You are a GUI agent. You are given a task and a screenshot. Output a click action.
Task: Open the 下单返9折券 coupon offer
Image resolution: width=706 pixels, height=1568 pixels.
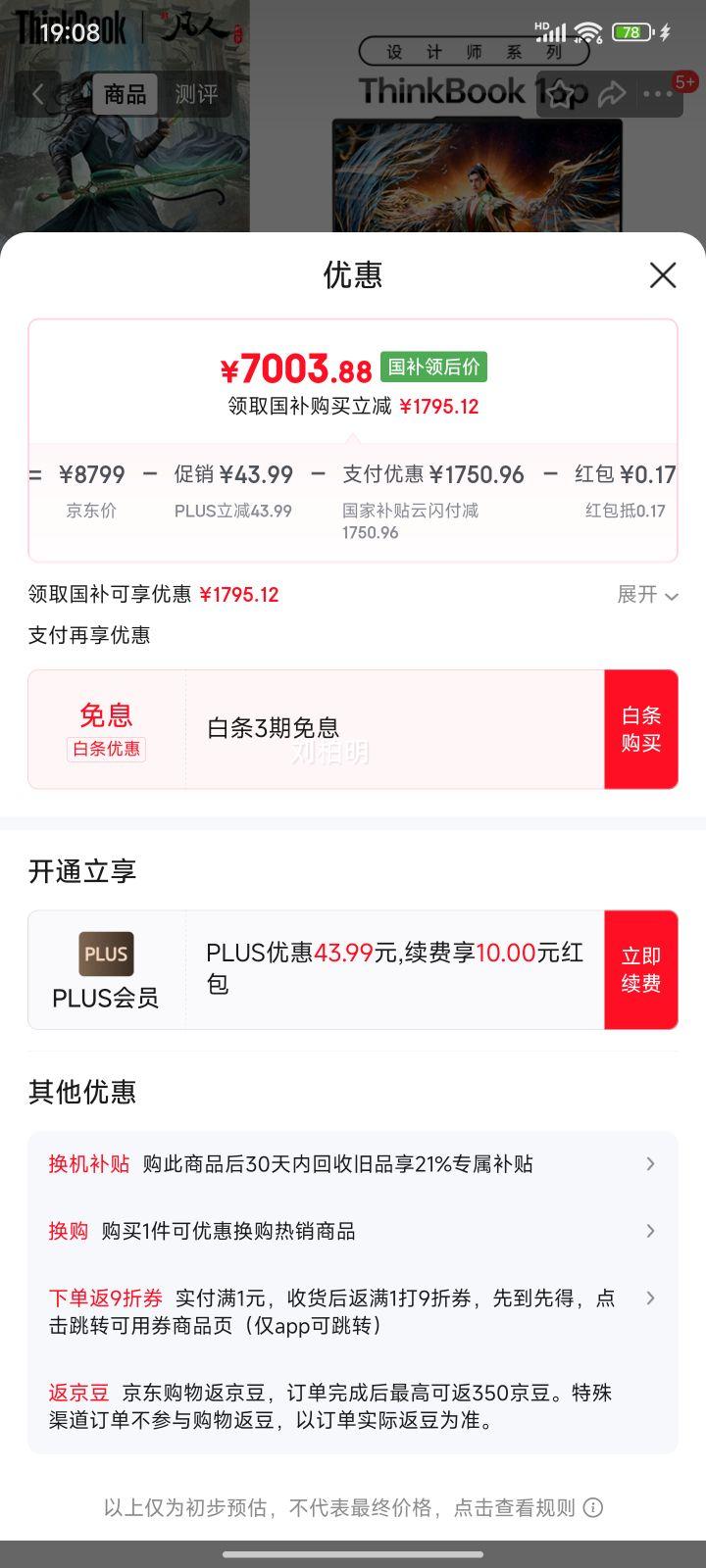[x=353, y=1311]
